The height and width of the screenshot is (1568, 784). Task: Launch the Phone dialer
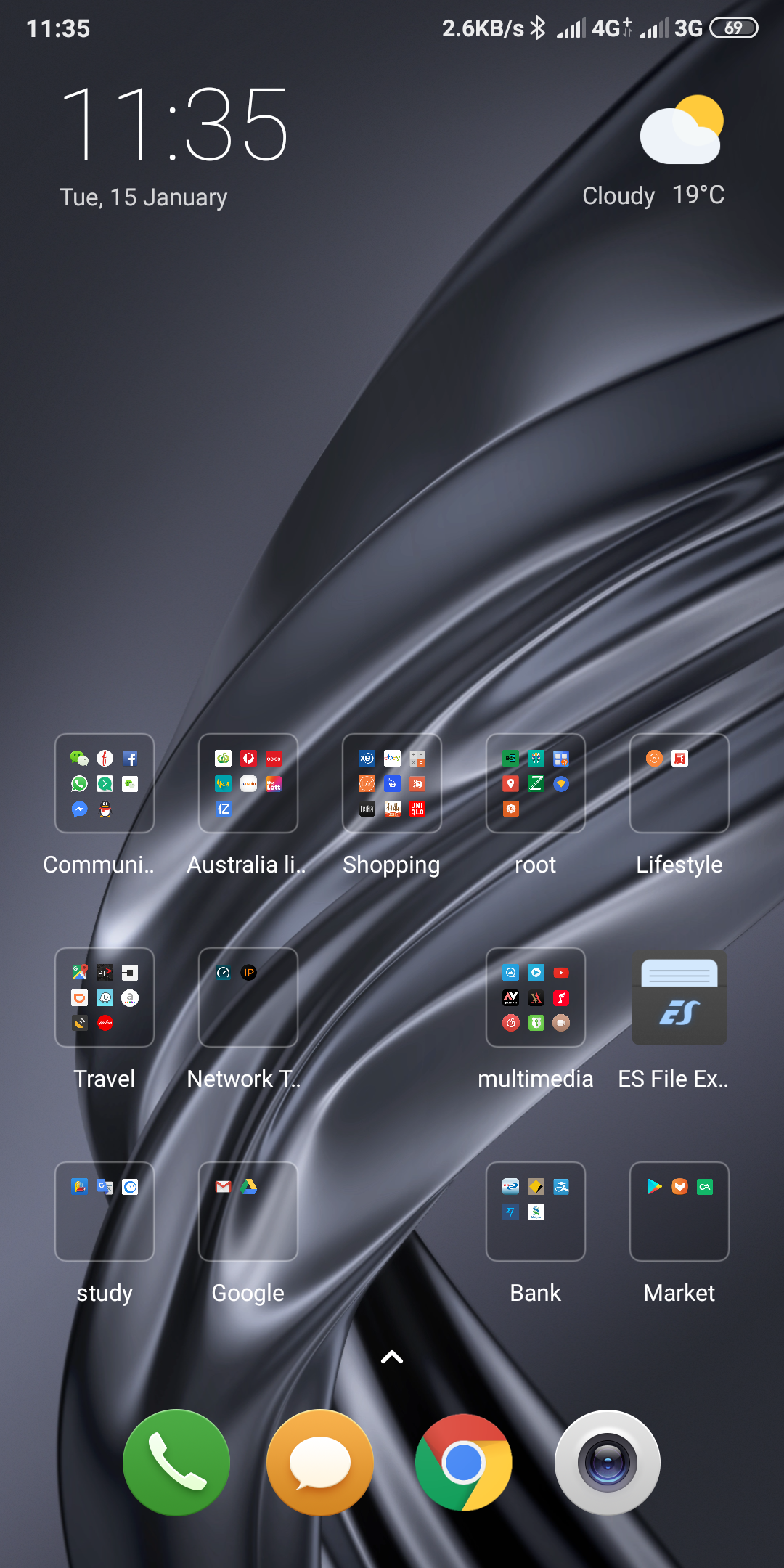[x=176, y=1463]
